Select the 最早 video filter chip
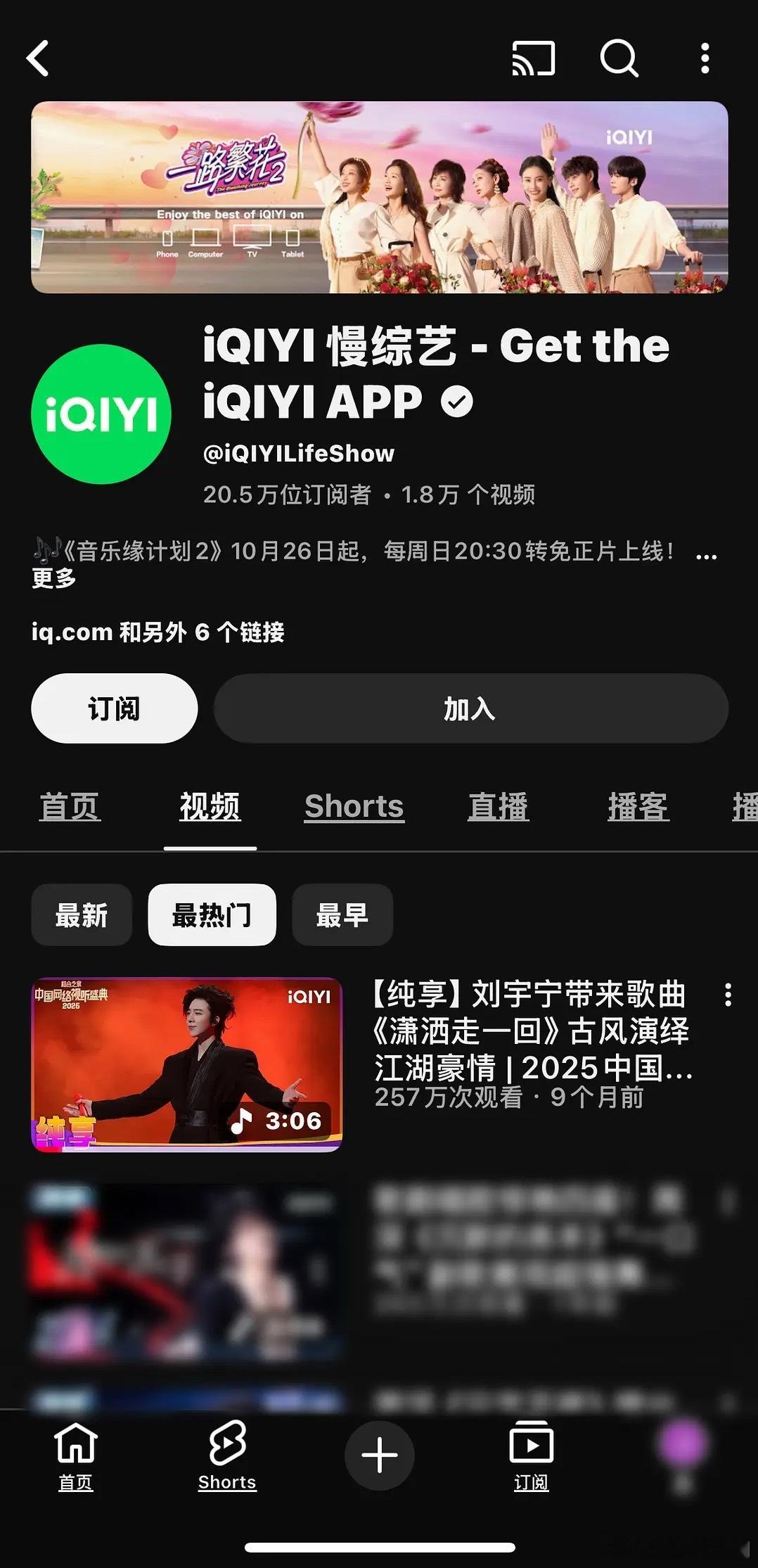758x1568 pixels. [x=342, y=914]
